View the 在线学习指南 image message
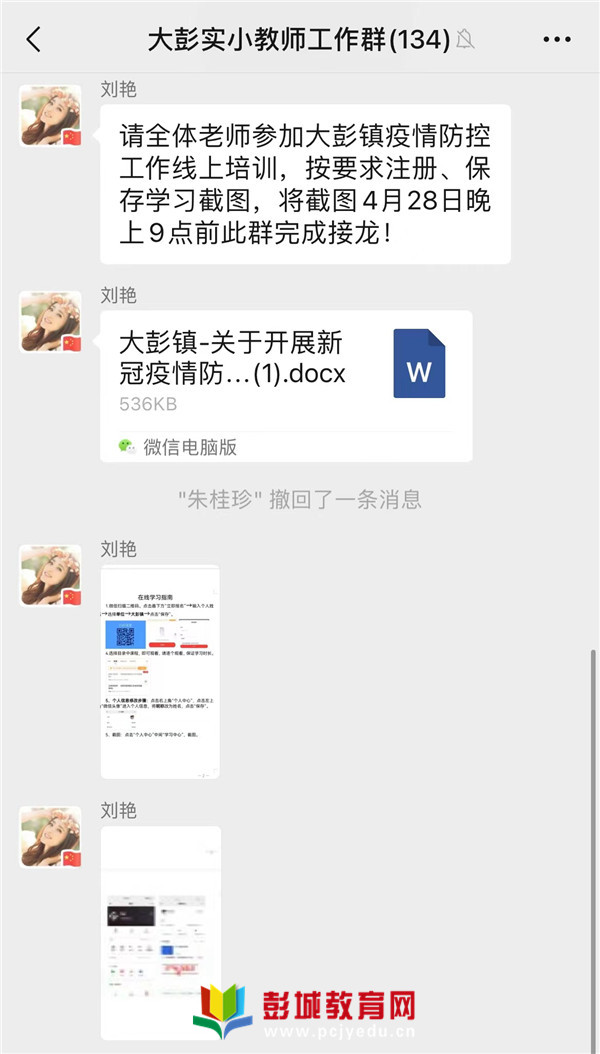Image resolution: width=600 pixels, height=1054 pixels. [x=160, y=671]
